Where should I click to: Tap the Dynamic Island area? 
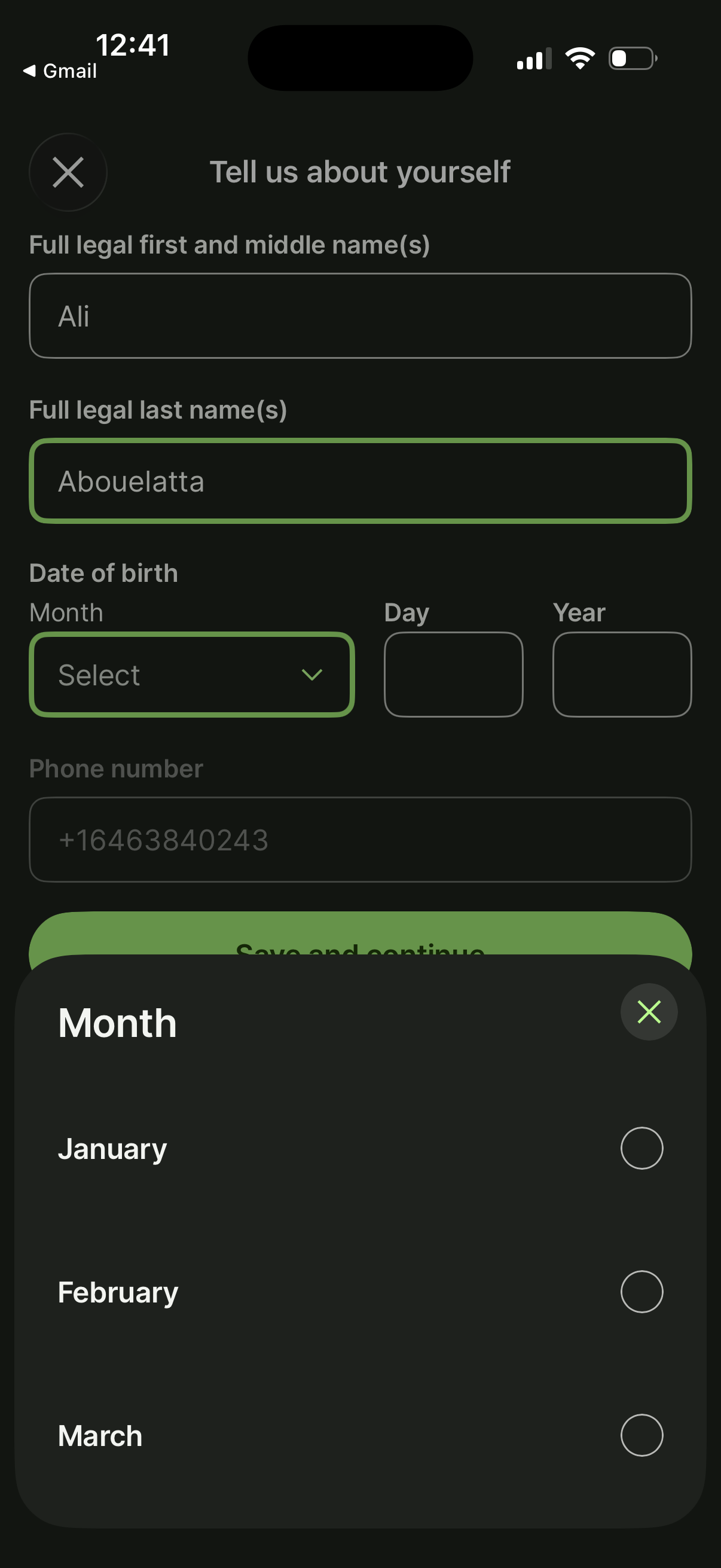click(359, 57)
